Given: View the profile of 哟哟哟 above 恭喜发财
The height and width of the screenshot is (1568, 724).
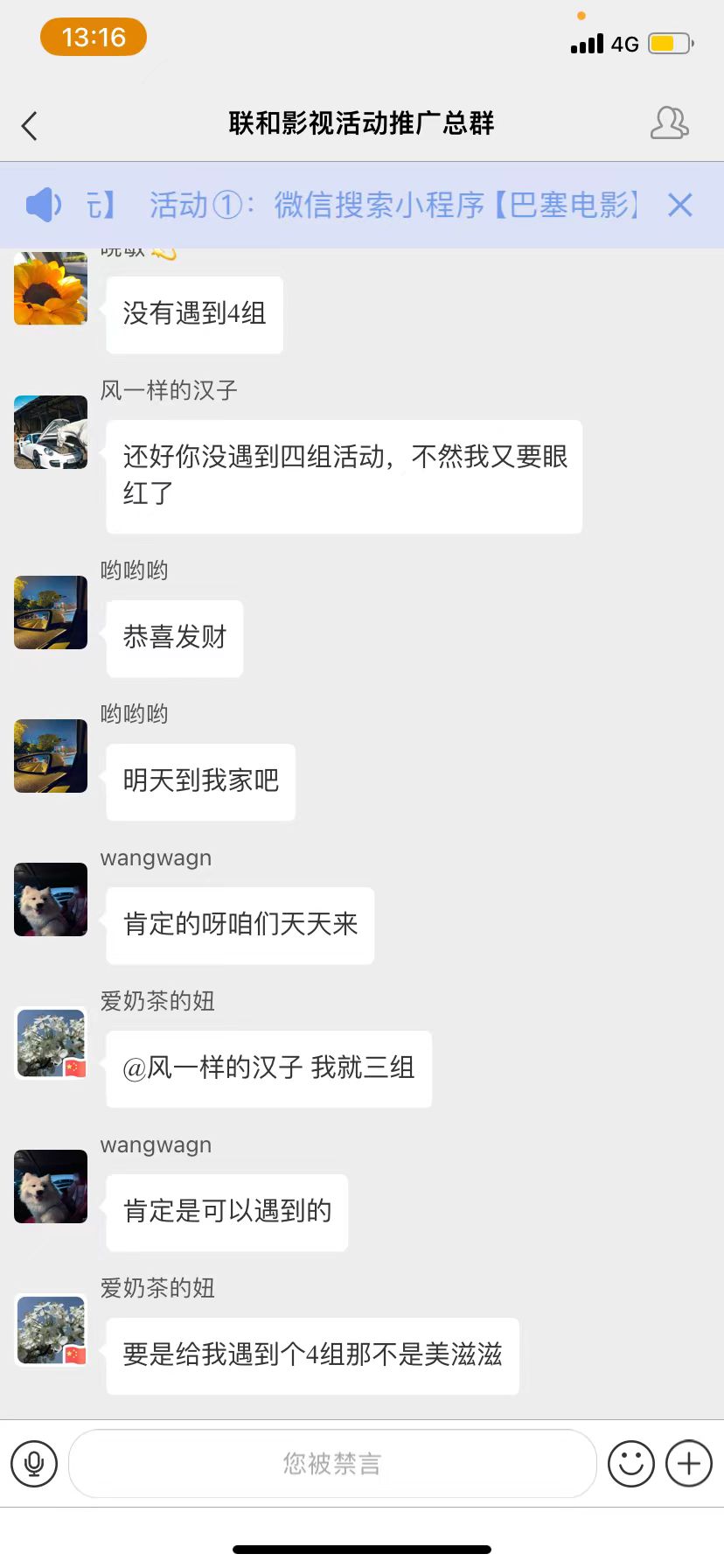Looking at the screenshot, I should pyautogui.click(x=51, y=612).
